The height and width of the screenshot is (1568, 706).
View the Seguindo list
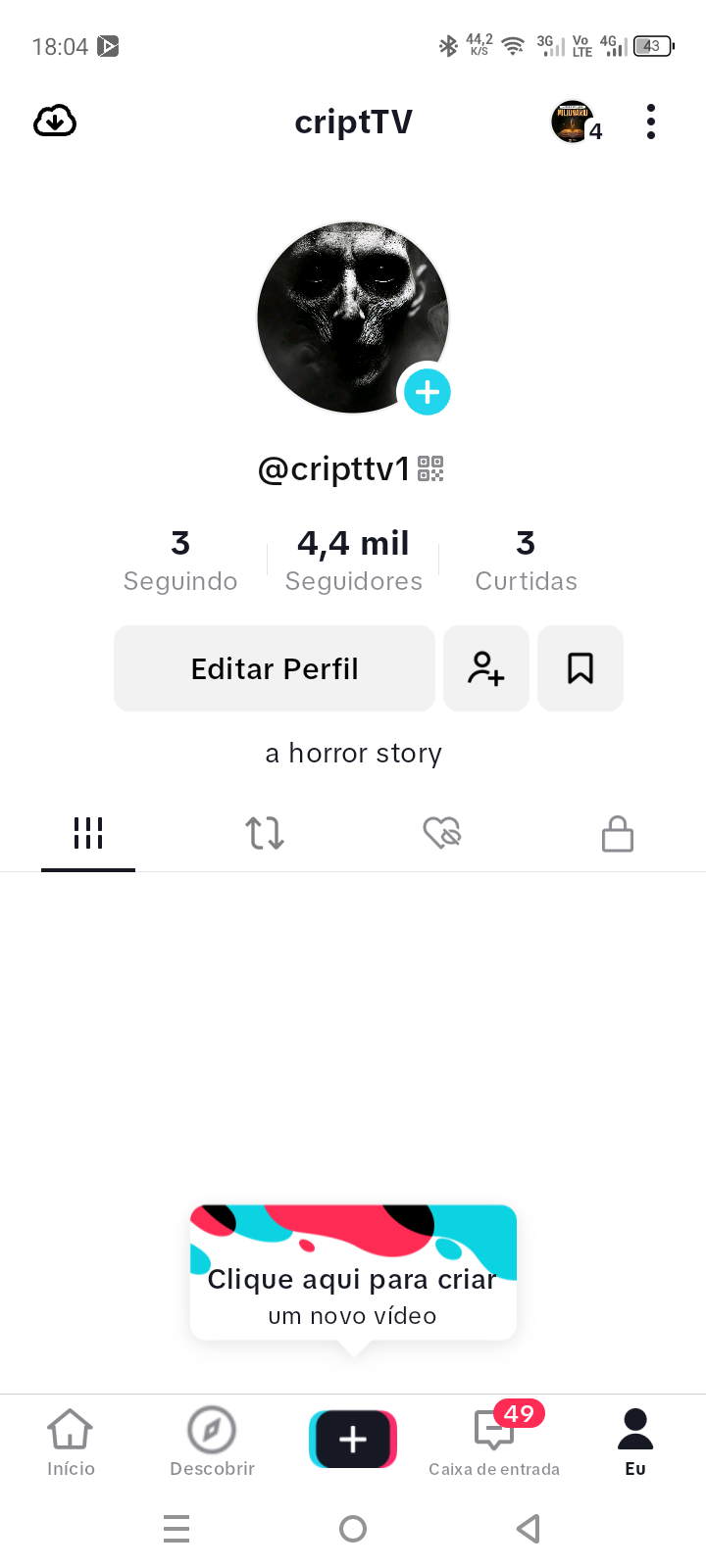(x=180, y=561)
